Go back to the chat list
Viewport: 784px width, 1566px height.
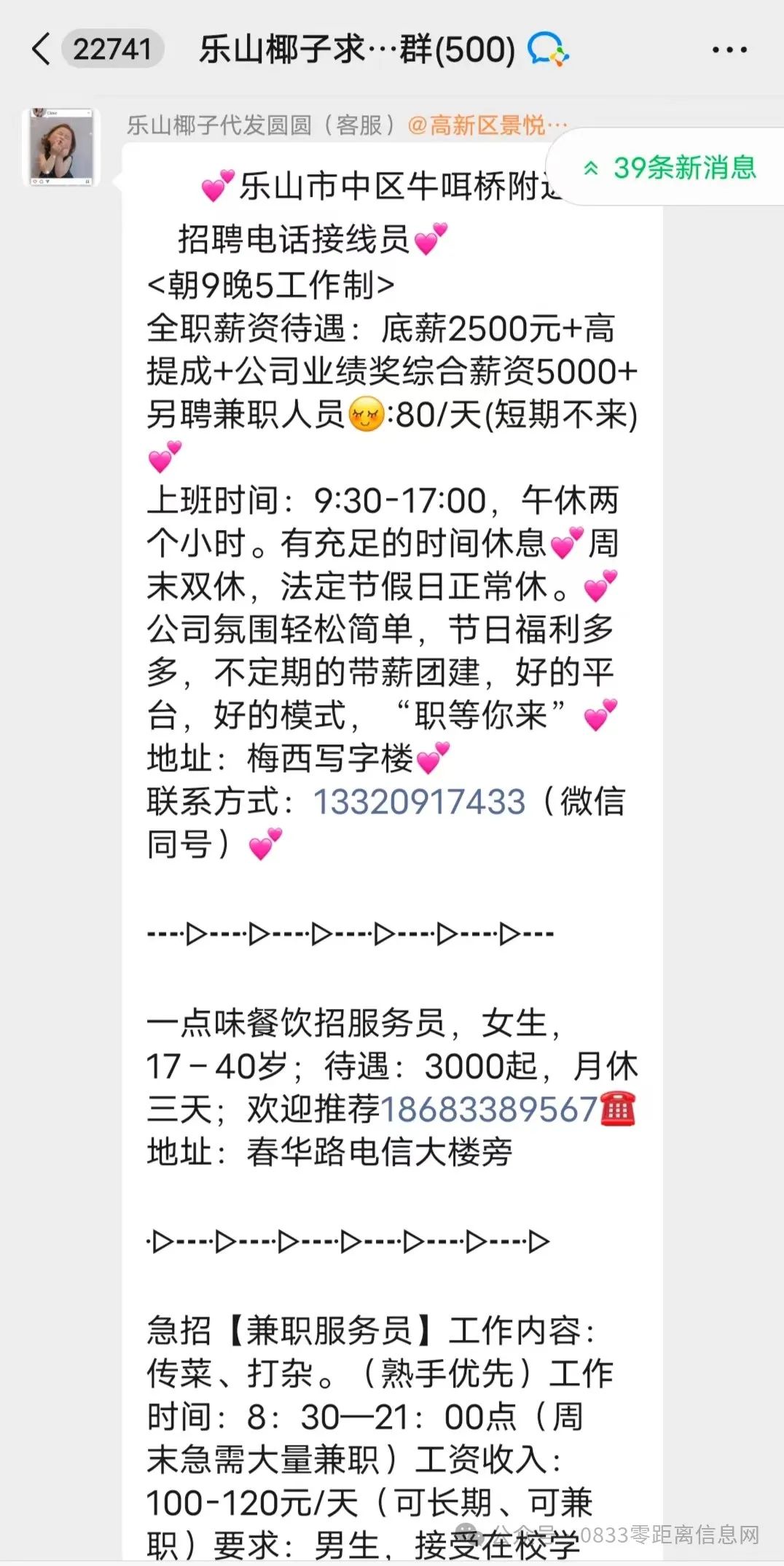(42, 50)
